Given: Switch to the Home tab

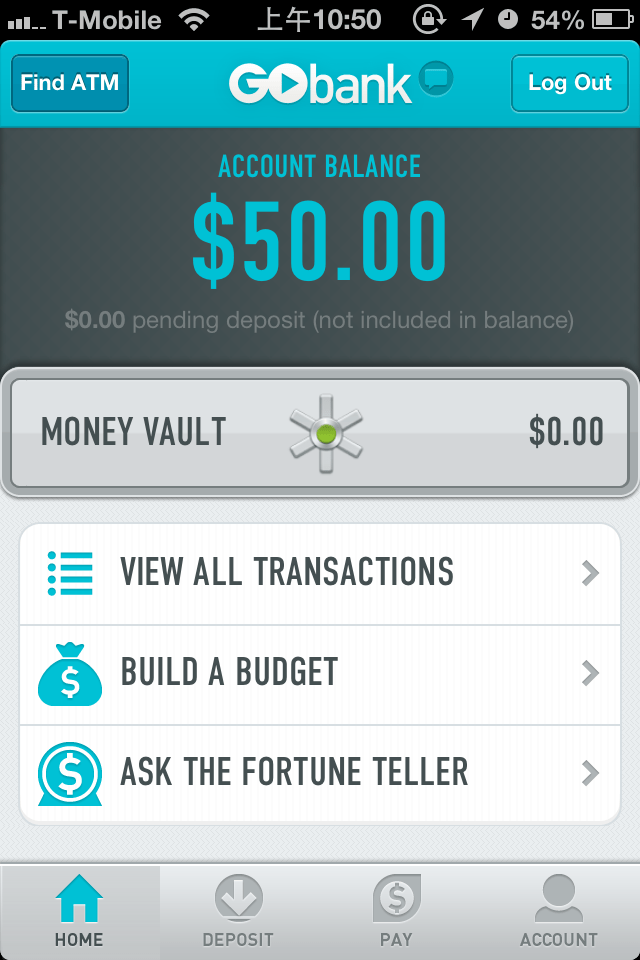Looking at the screenshot, I should 80,912.
